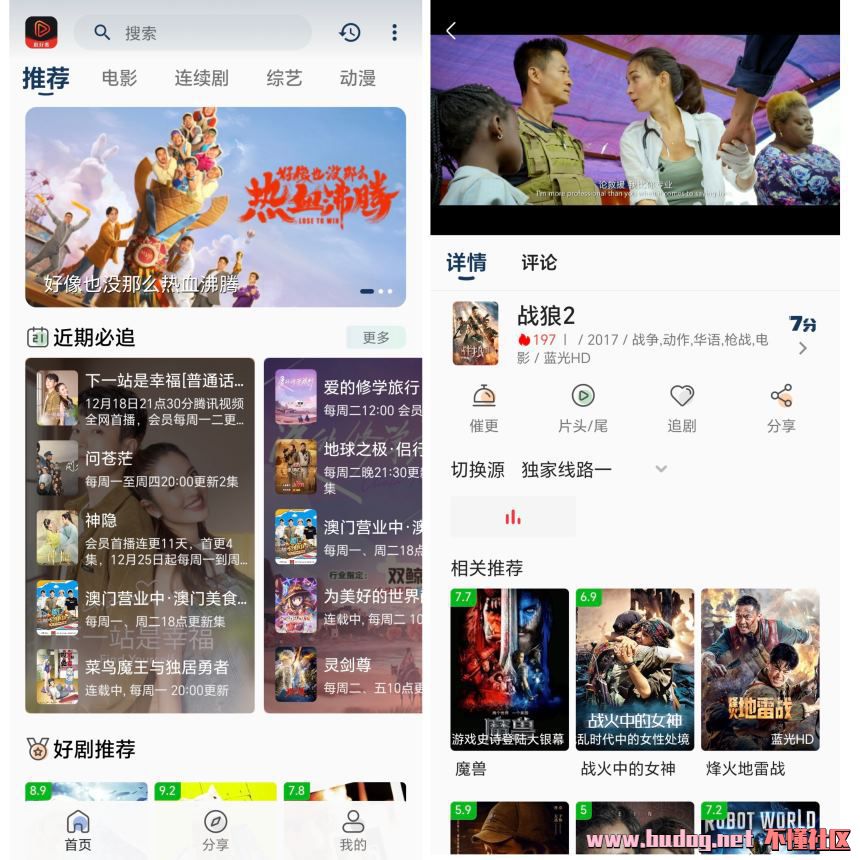
Task: Tap 片头/尾 skip setting
Action: click(582, 408)
